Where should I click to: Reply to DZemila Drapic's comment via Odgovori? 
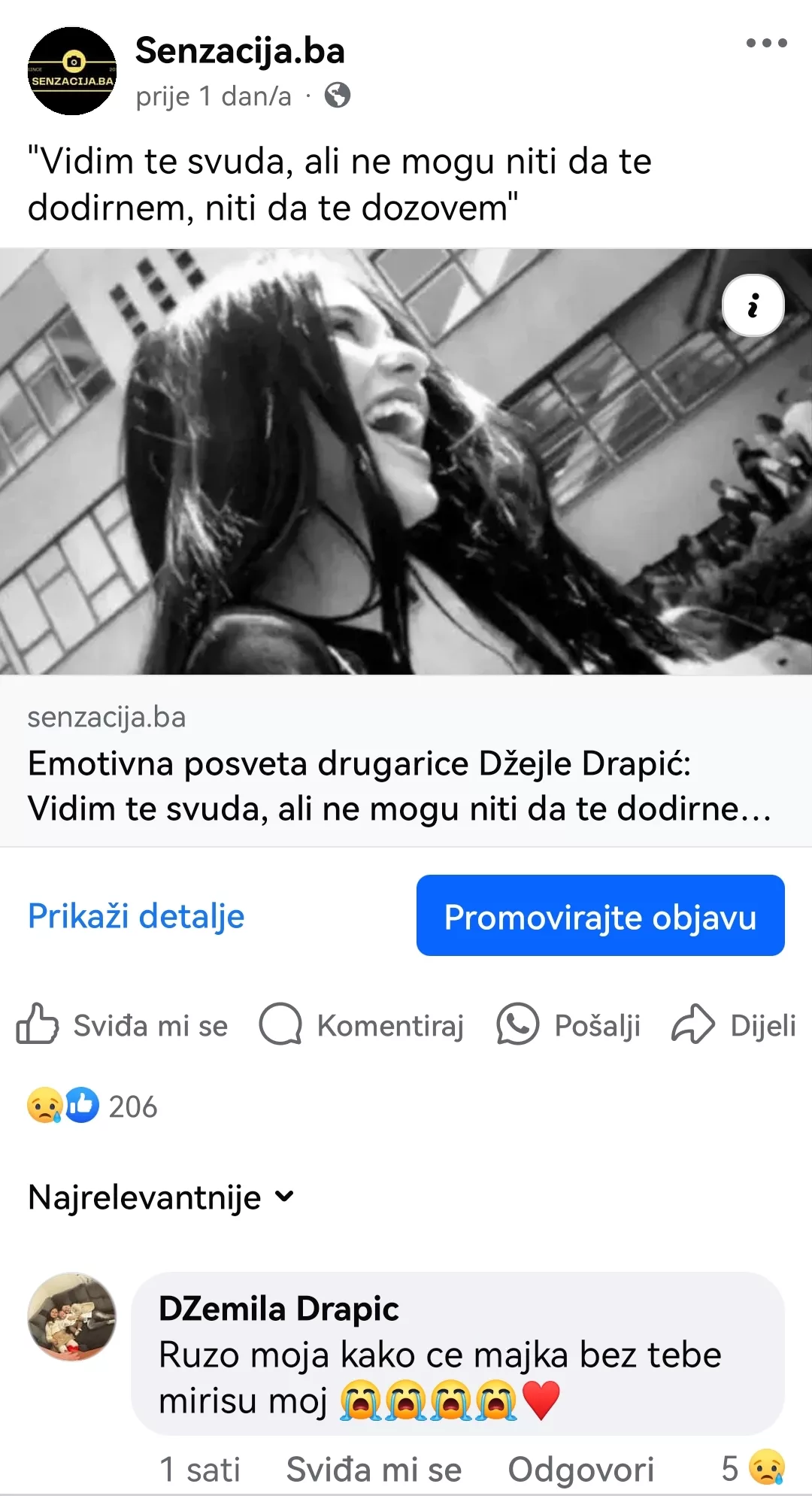580,1469
